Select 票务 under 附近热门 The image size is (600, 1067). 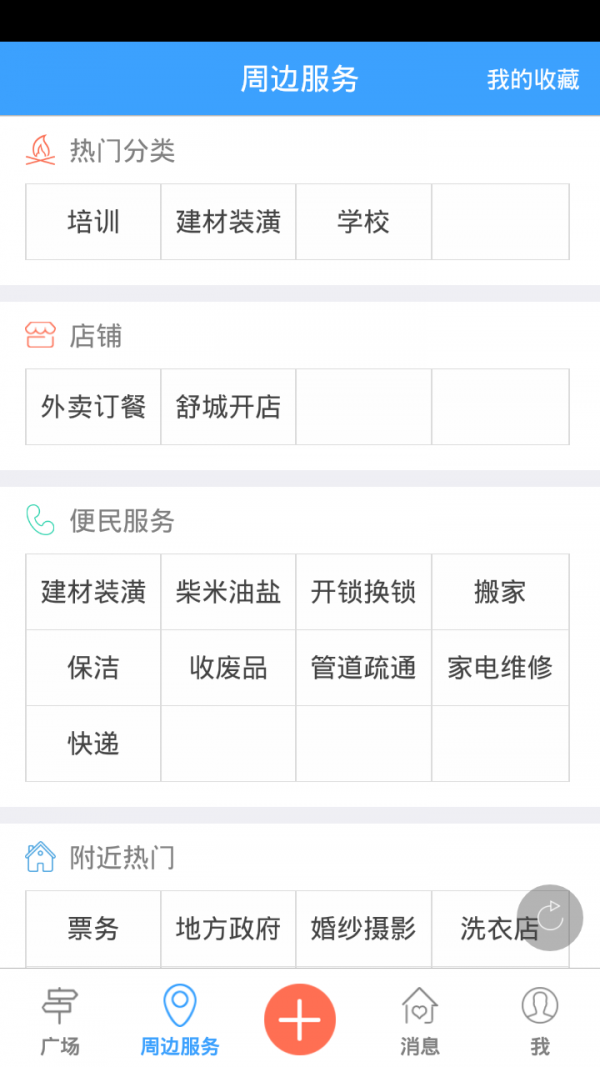pyautogui.click(x=93, y=928)
